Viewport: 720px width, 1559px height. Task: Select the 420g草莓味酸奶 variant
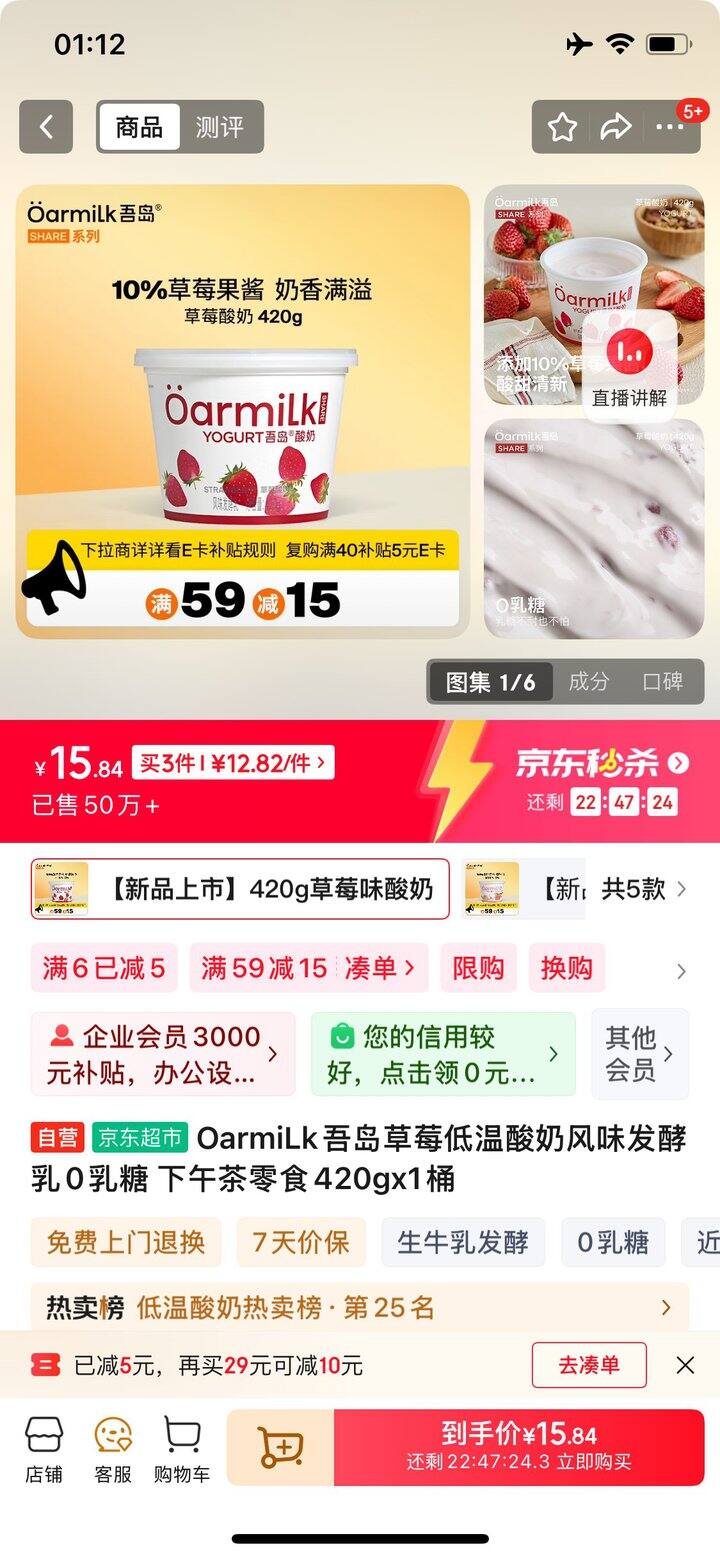(x=240, y=889)
